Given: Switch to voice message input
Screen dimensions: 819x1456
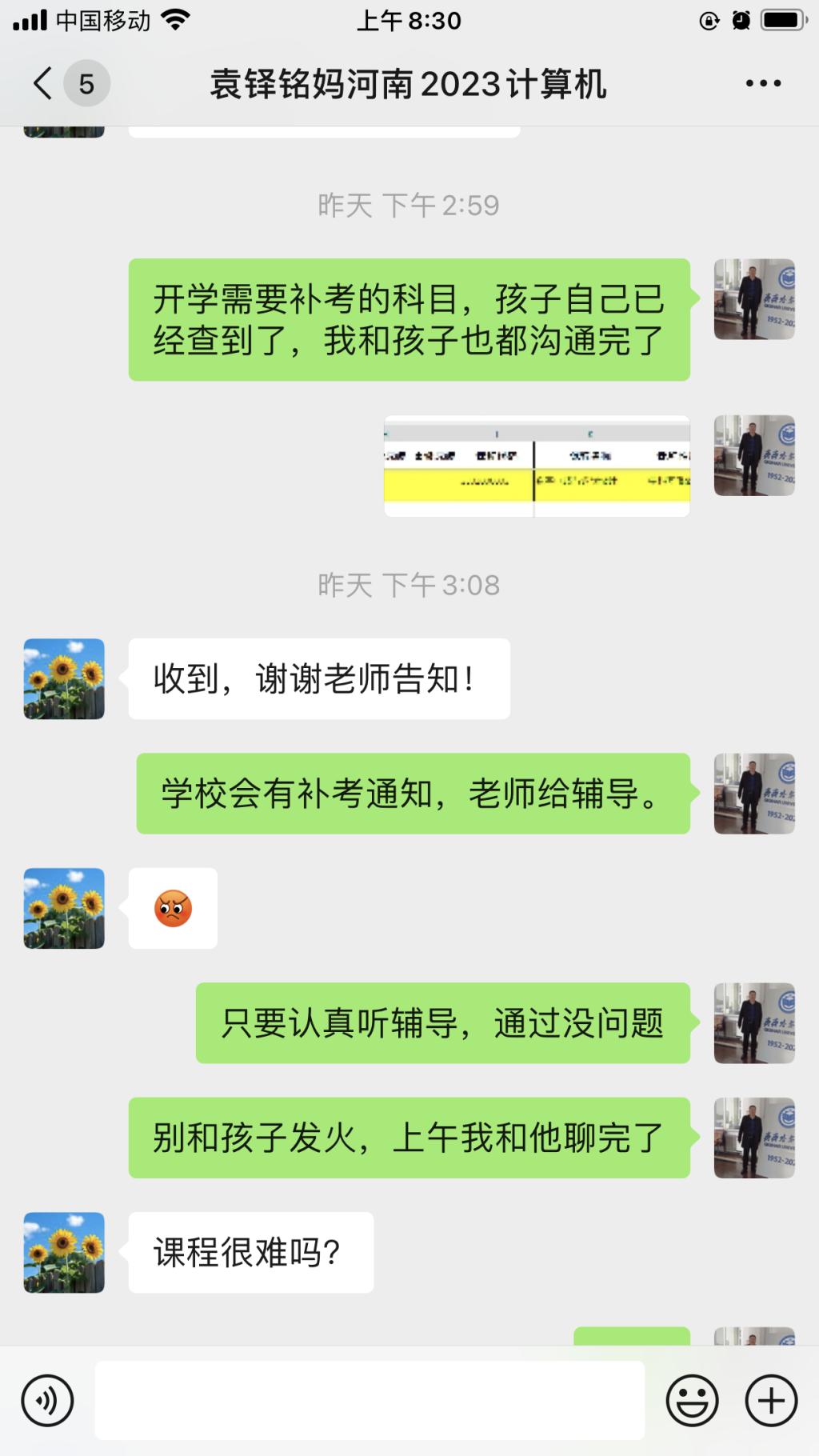Looking at the screenshot, I should pos(47,1401).
